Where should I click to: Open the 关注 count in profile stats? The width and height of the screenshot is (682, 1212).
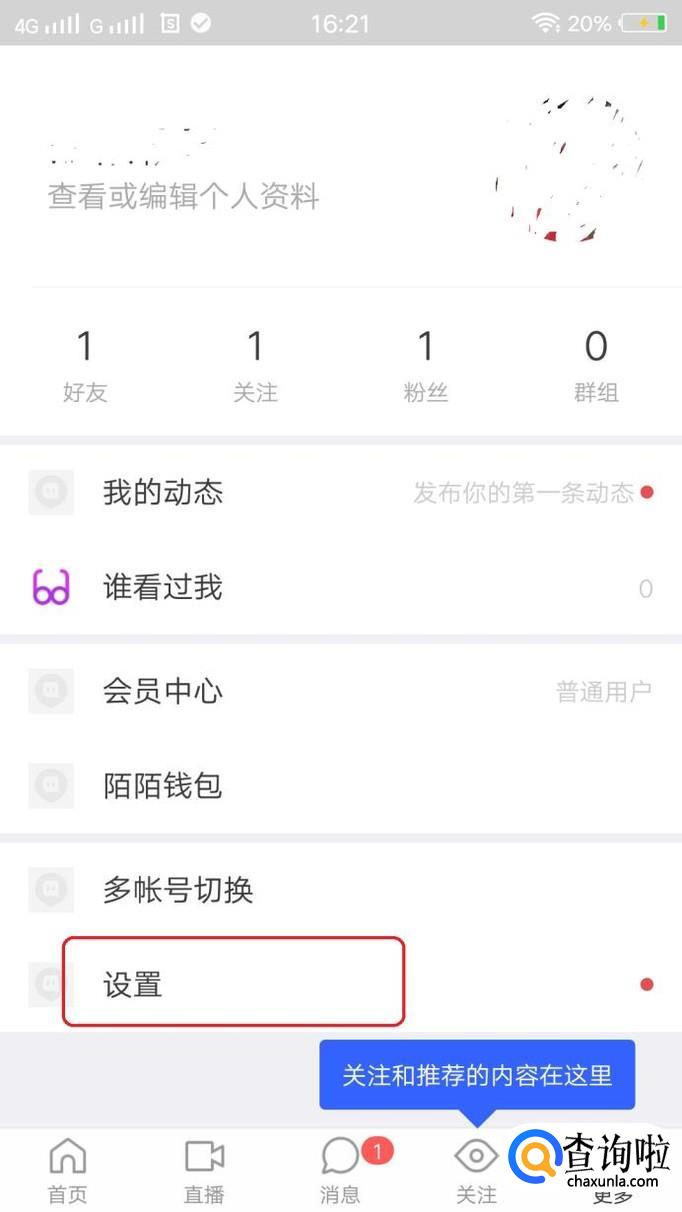(255, 366)
